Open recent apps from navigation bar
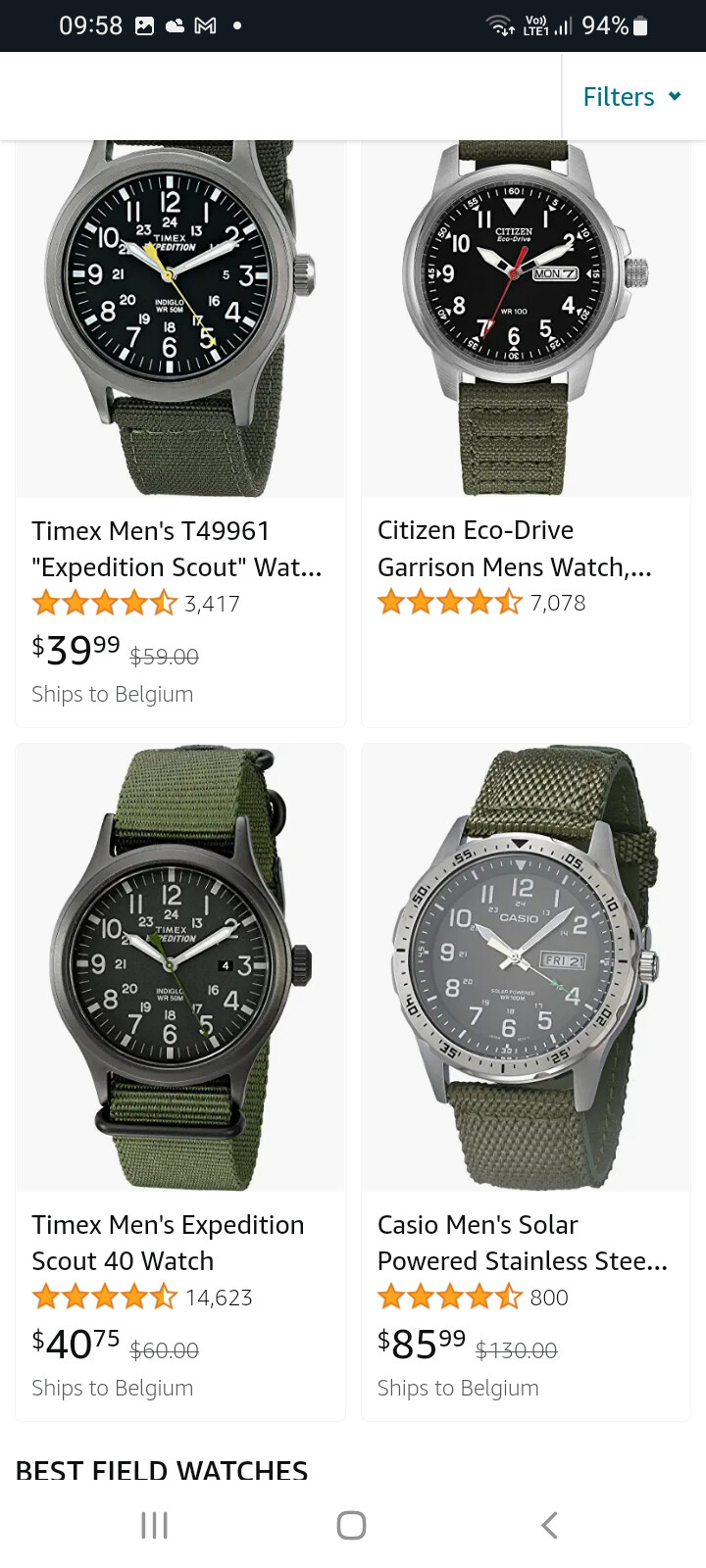 coord(154,1525)
